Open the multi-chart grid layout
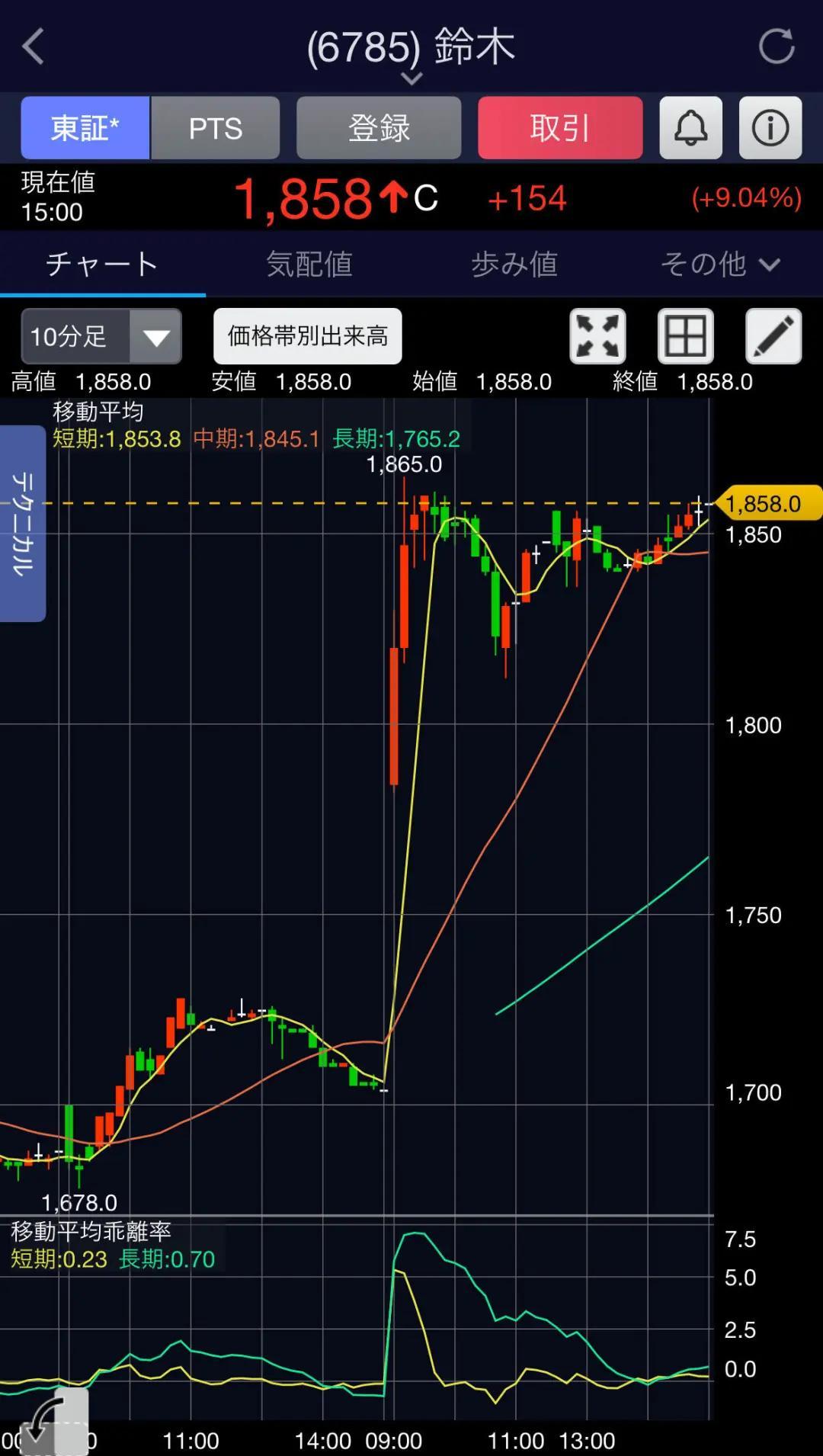 click(x=685, y=336)
